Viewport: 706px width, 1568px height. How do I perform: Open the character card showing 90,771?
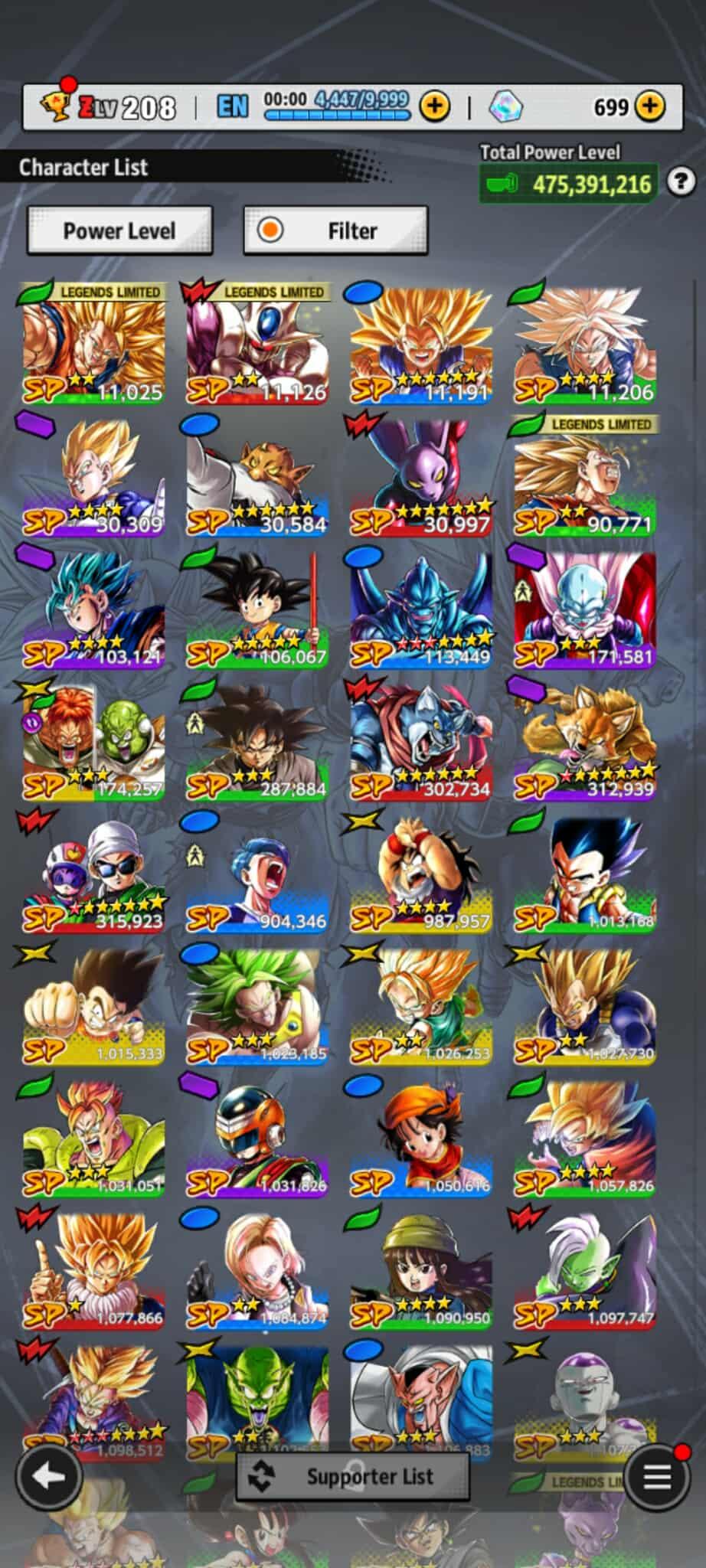coord(585,476)
